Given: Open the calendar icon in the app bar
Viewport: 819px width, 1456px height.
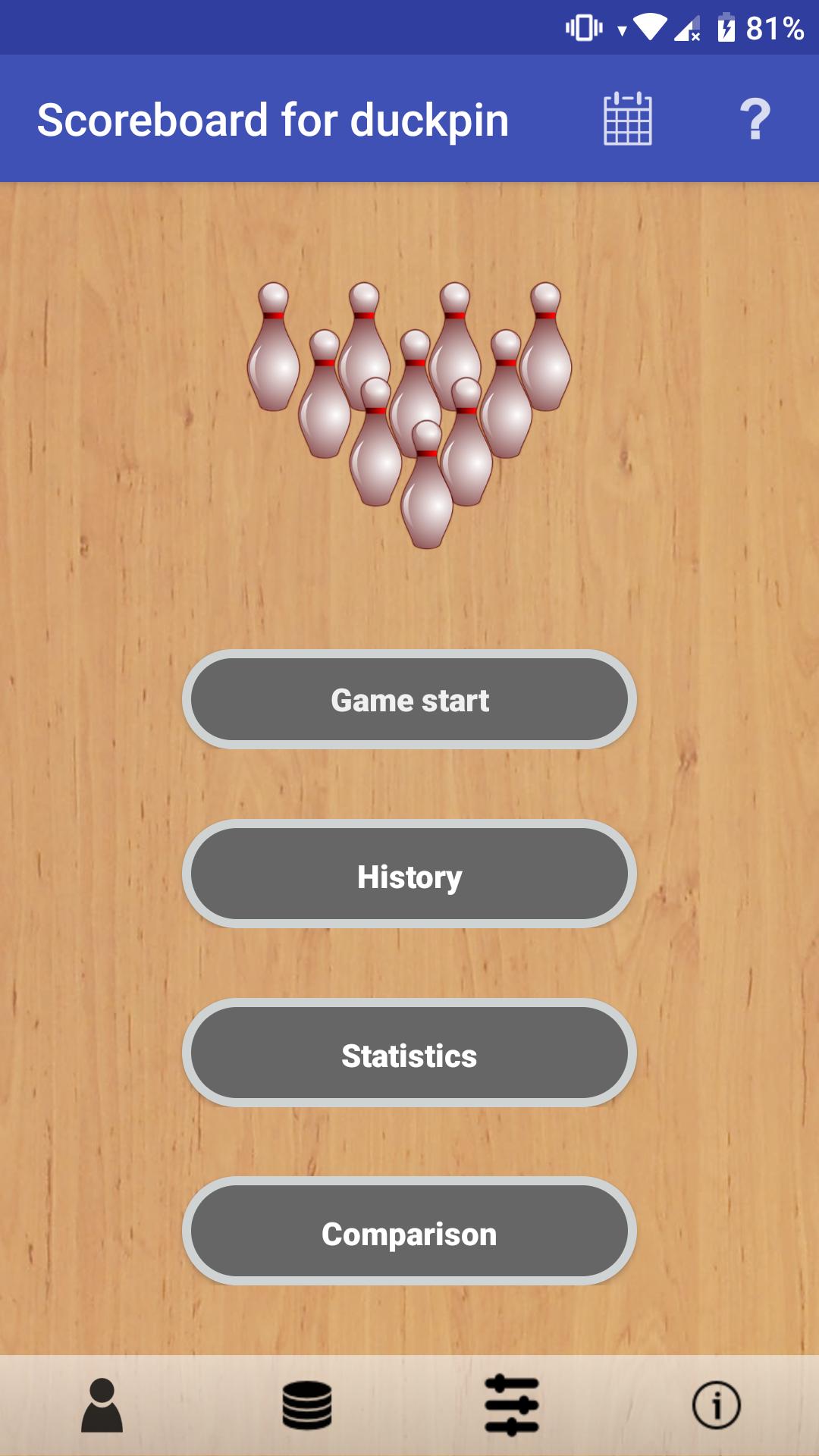Looking at the screenshot, I should click(627, 118).
